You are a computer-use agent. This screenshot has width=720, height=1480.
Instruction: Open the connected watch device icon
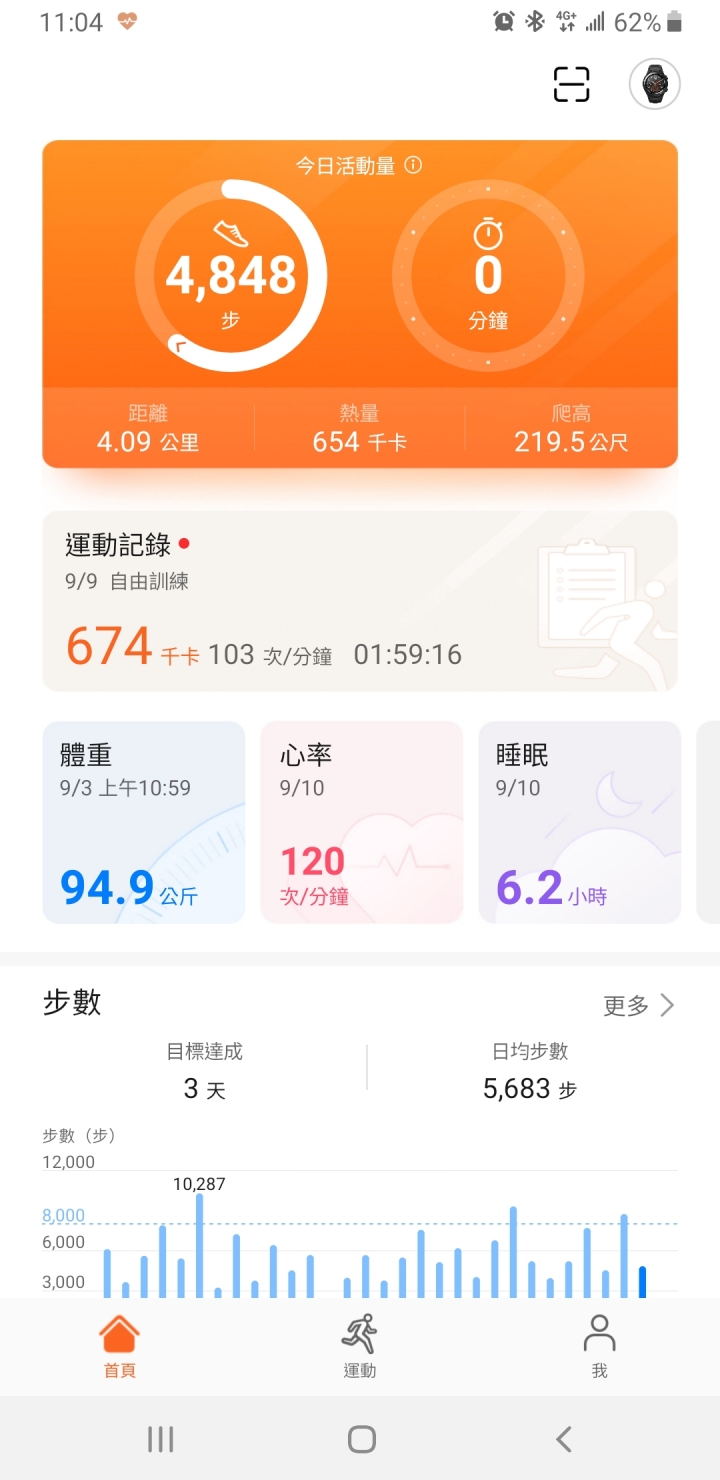tap(655, 84)
